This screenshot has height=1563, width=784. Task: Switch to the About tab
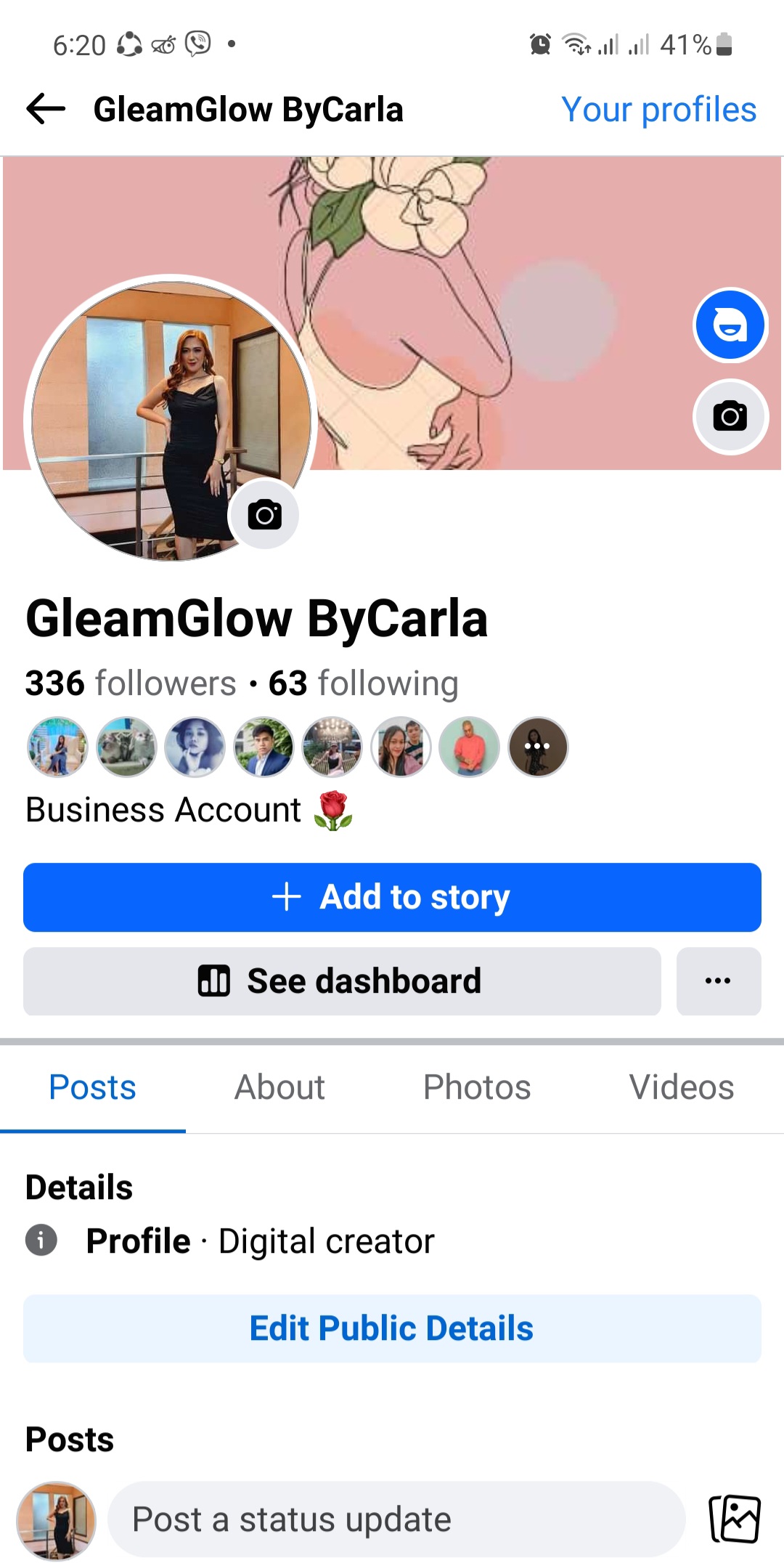tap(279, 1087)
